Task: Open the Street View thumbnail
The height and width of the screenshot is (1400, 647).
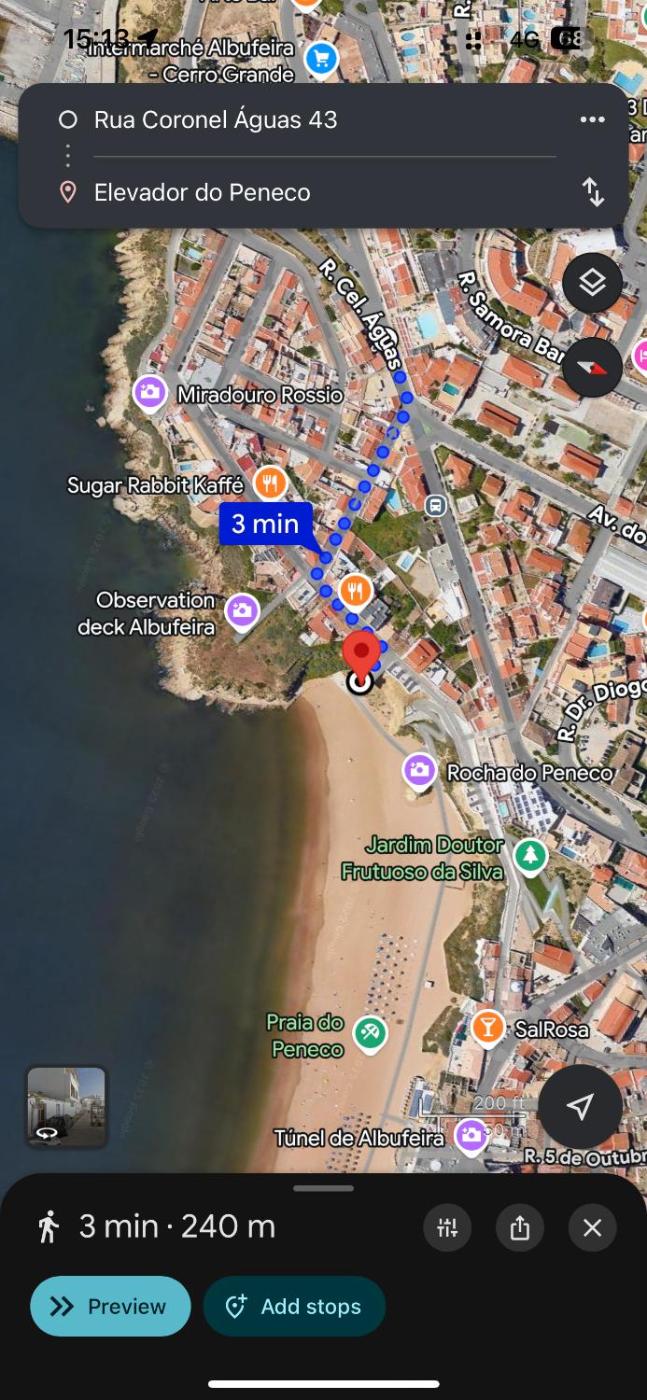Action: [66, 1106]
